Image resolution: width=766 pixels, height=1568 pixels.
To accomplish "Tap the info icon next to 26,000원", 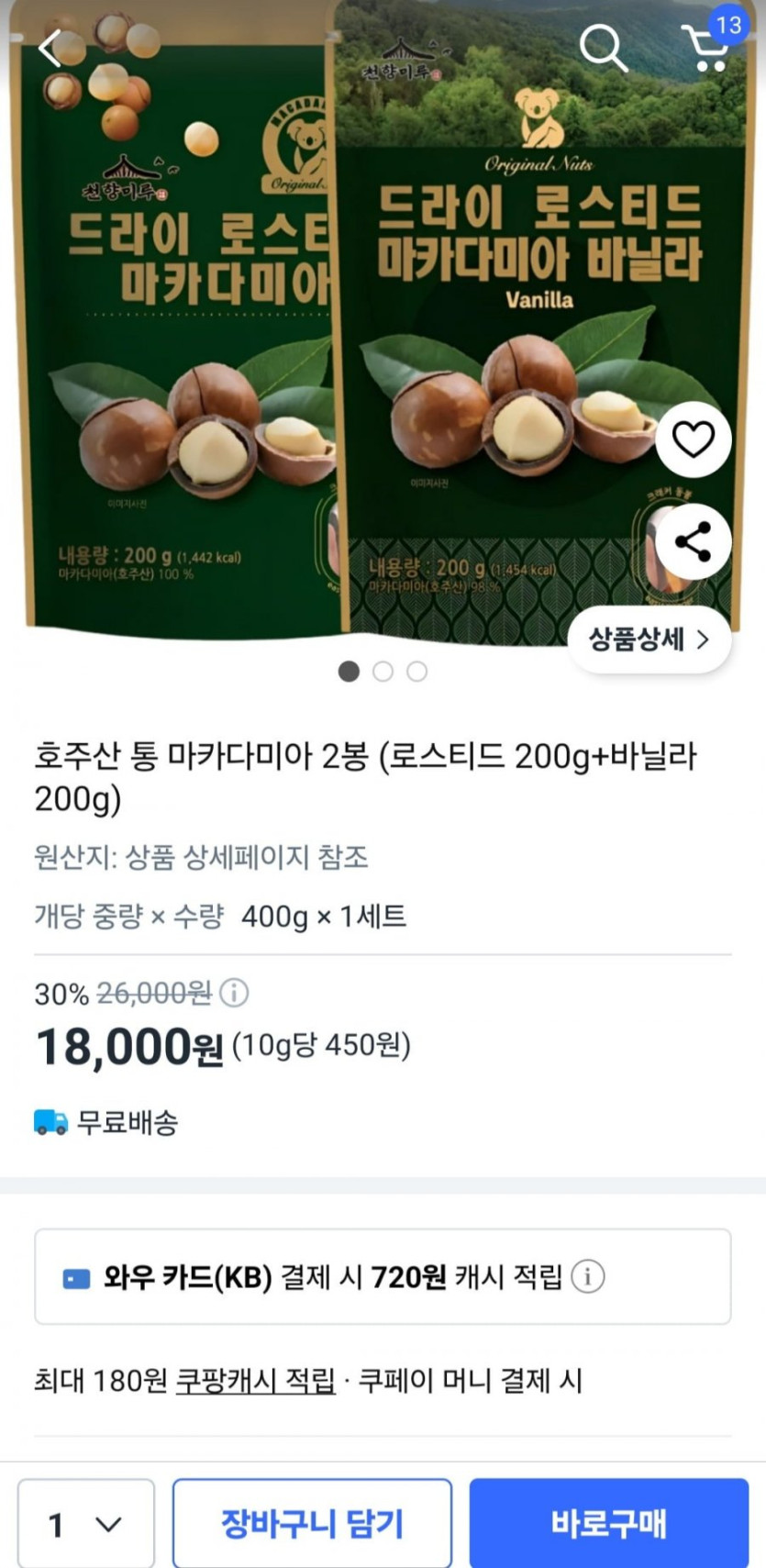I will 234,993.
